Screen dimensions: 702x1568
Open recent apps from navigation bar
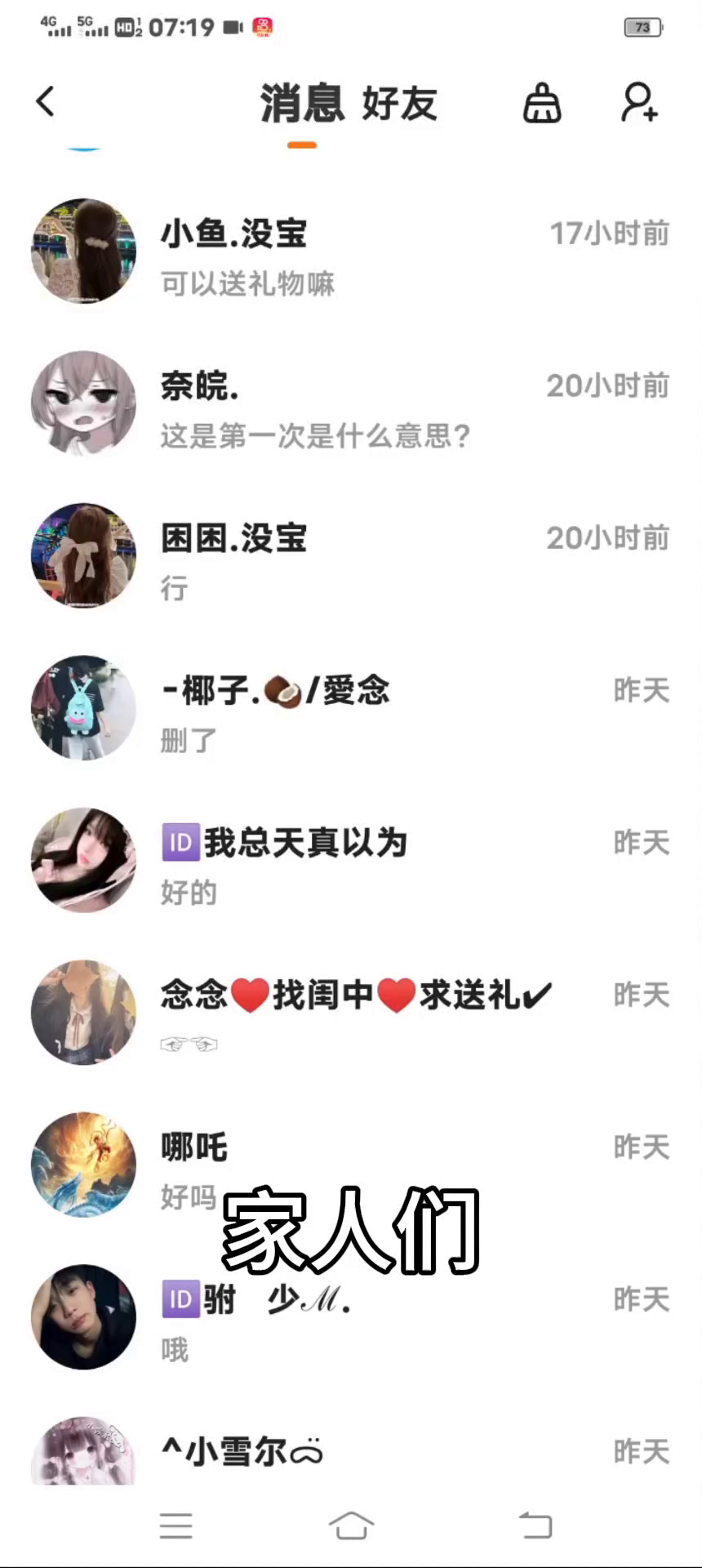coord(175,1526)
